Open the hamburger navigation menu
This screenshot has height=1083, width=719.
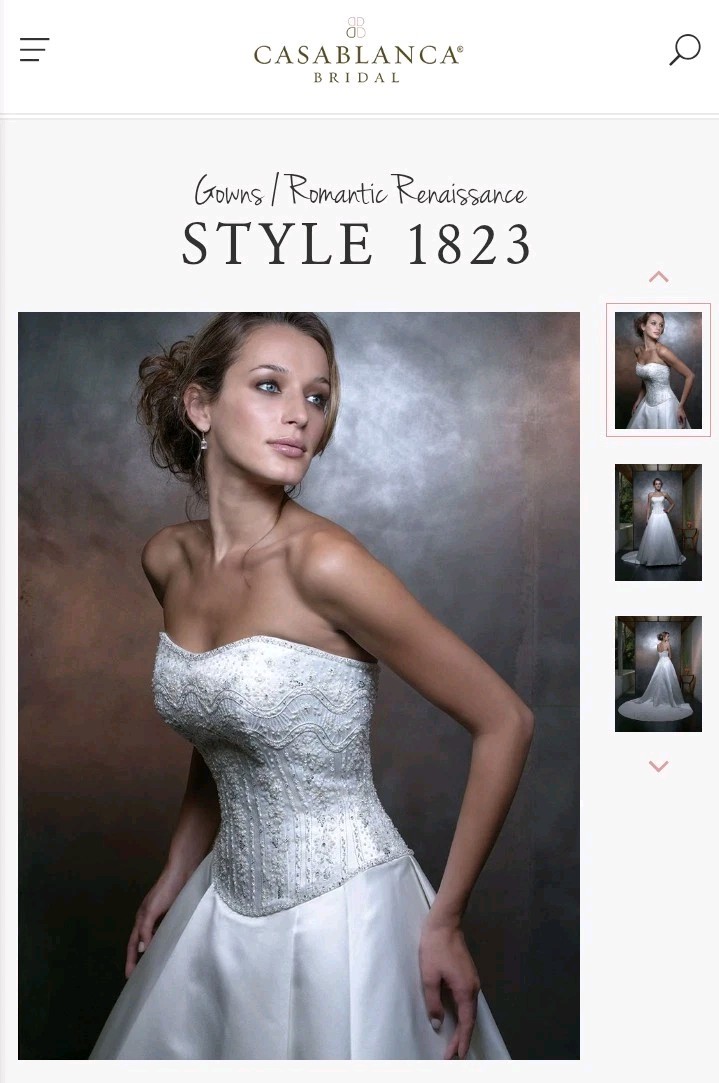[35, 50]
